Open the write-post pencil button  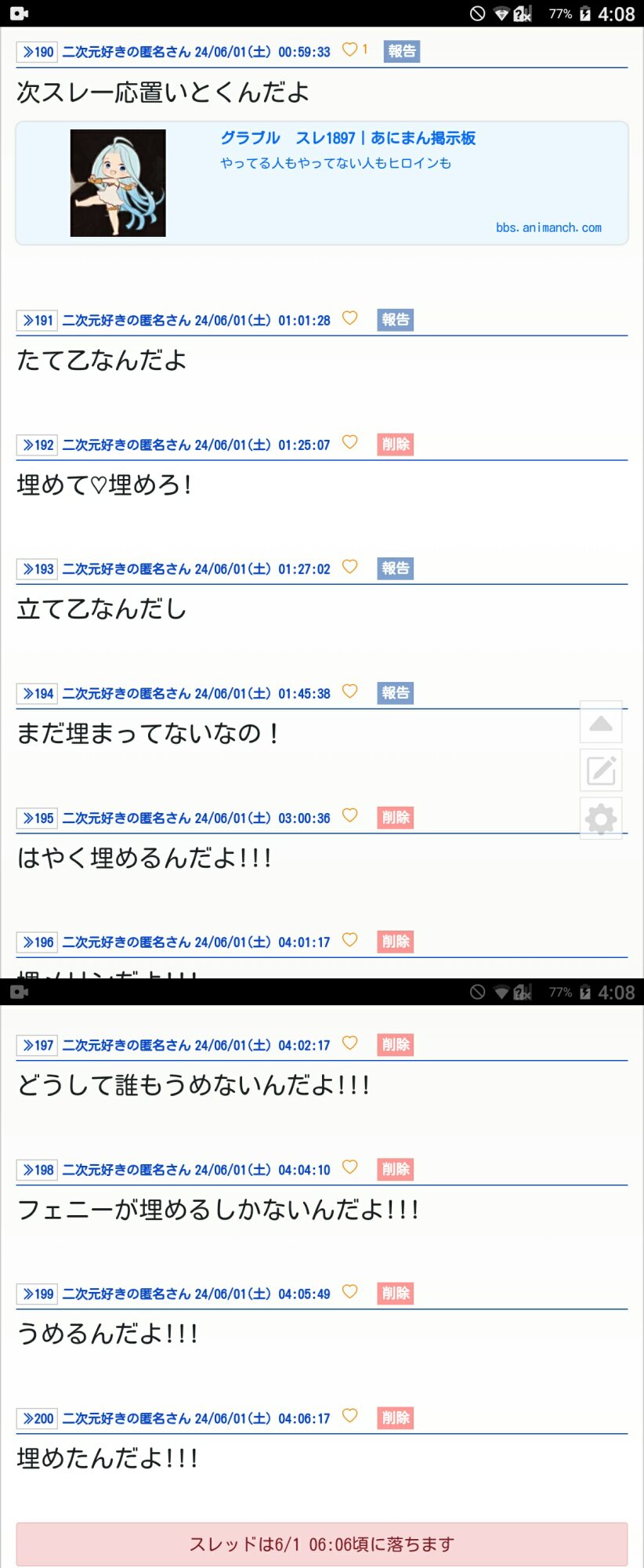(x=601, y=771)
